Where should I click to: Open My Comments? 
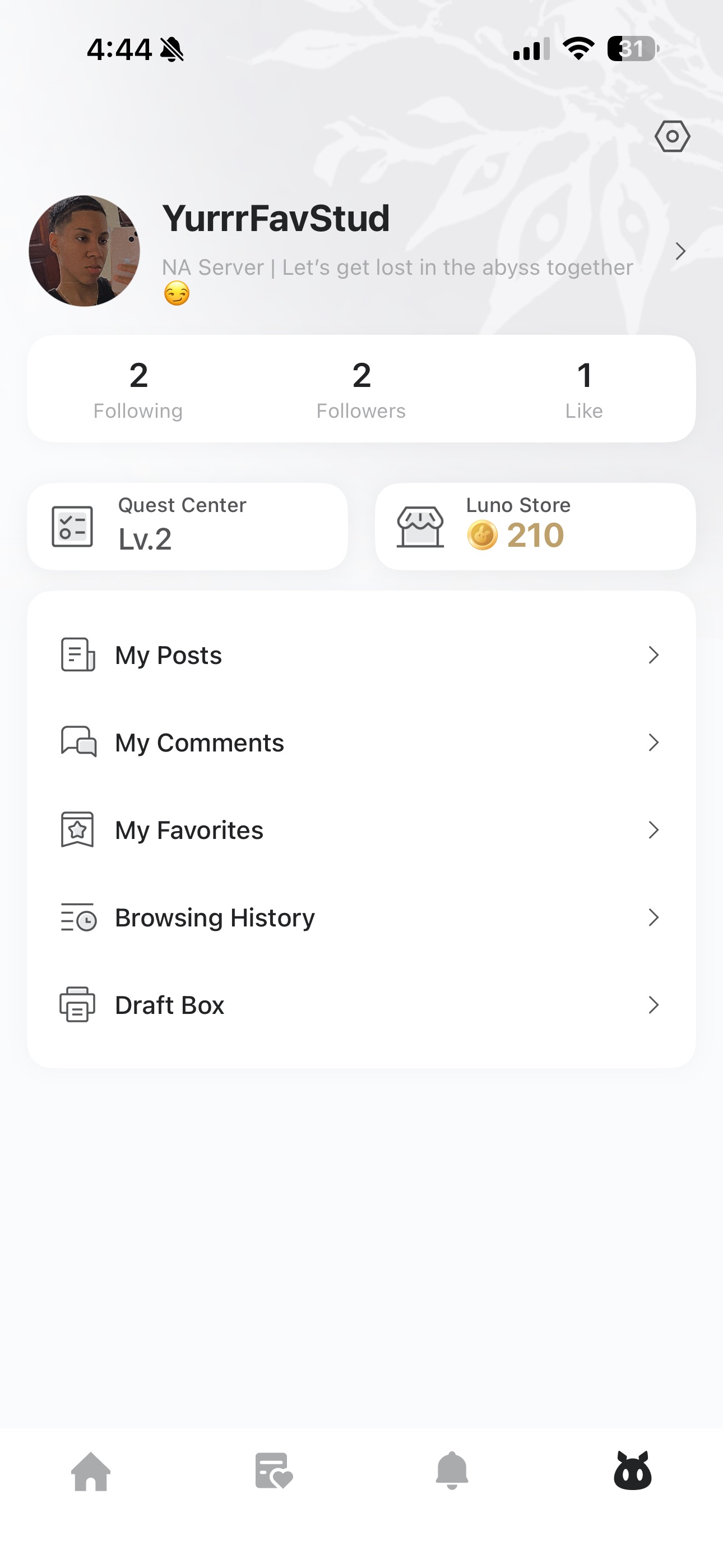(x=361, y=743)
